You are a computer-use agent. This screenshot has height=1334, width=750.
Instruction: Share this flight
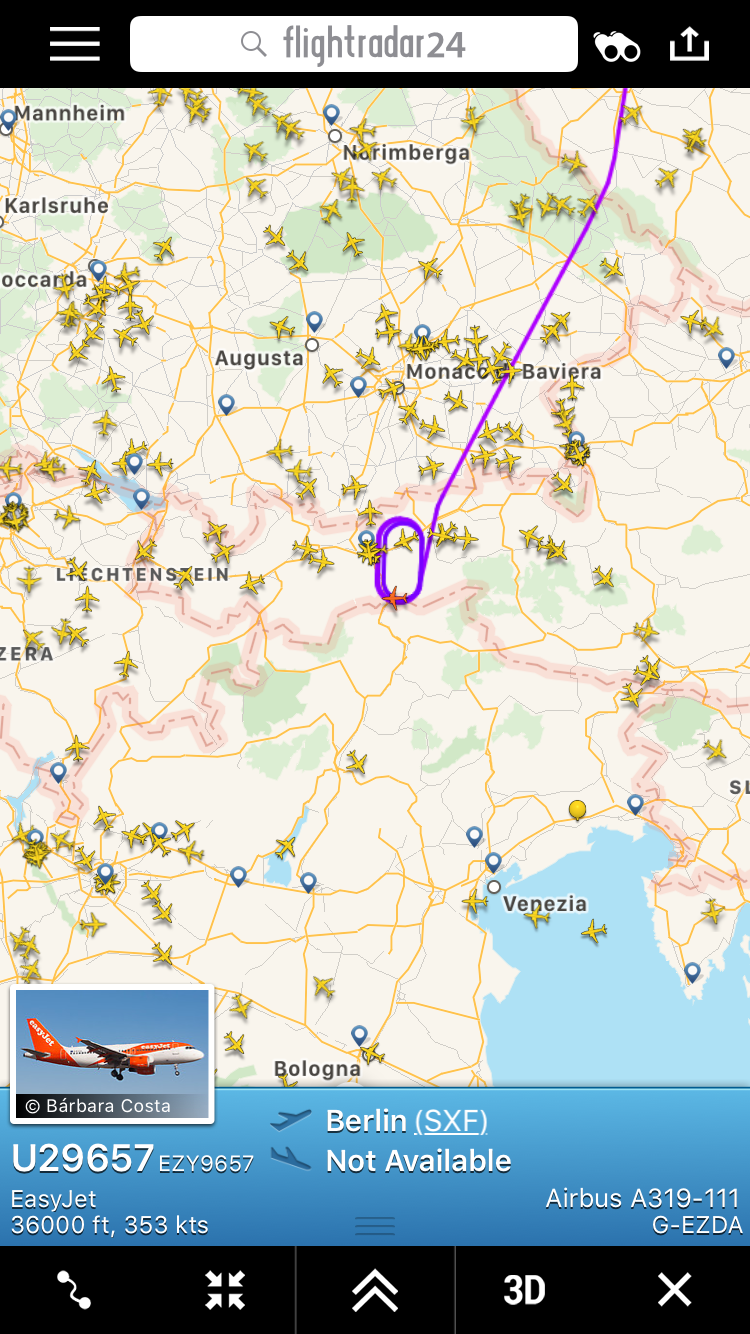[689, 44]
